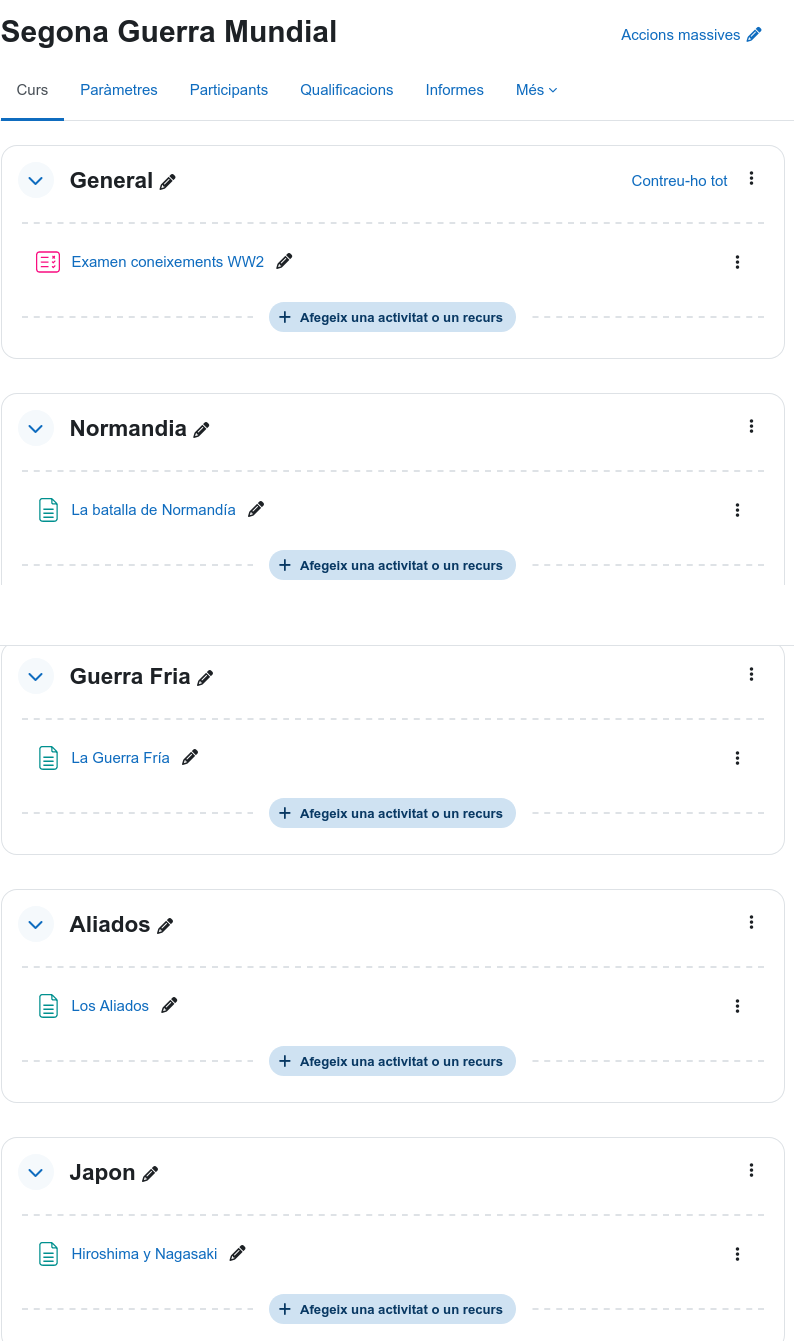Go to the Qualificacions tab
This screenshot has width=794, height=1341.
(347, 90)
